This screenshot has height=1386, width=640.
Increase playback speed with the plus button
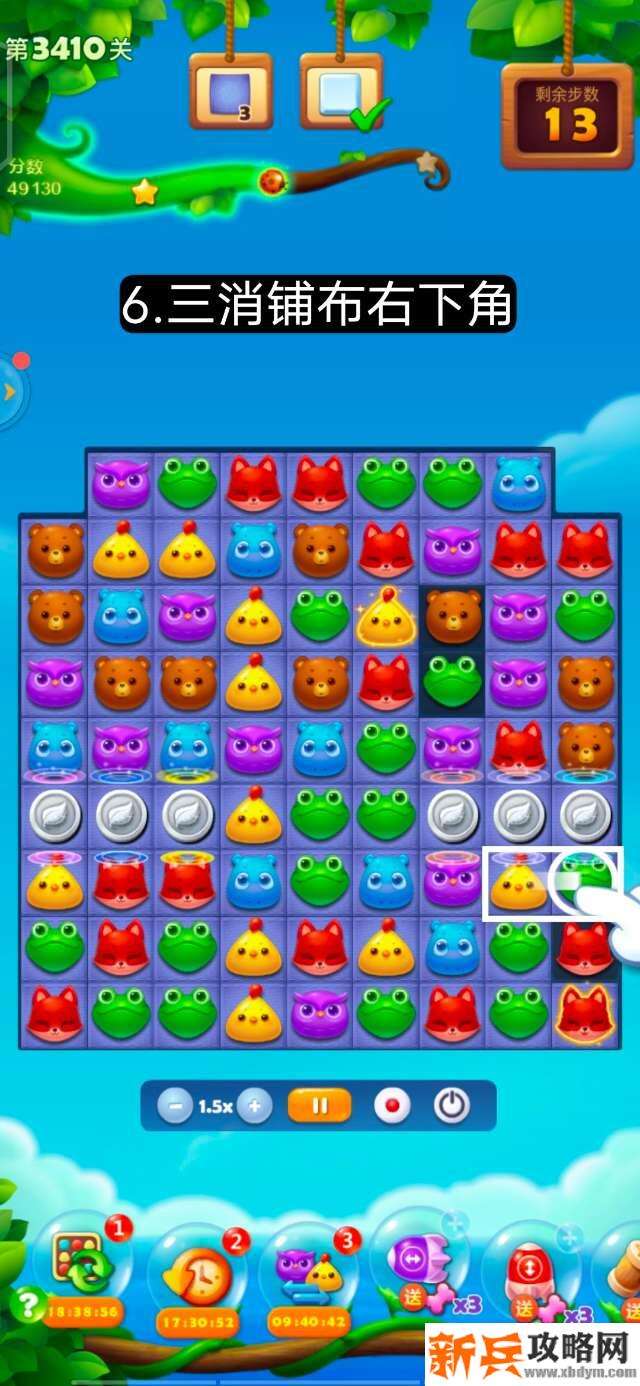(255, 1106)
